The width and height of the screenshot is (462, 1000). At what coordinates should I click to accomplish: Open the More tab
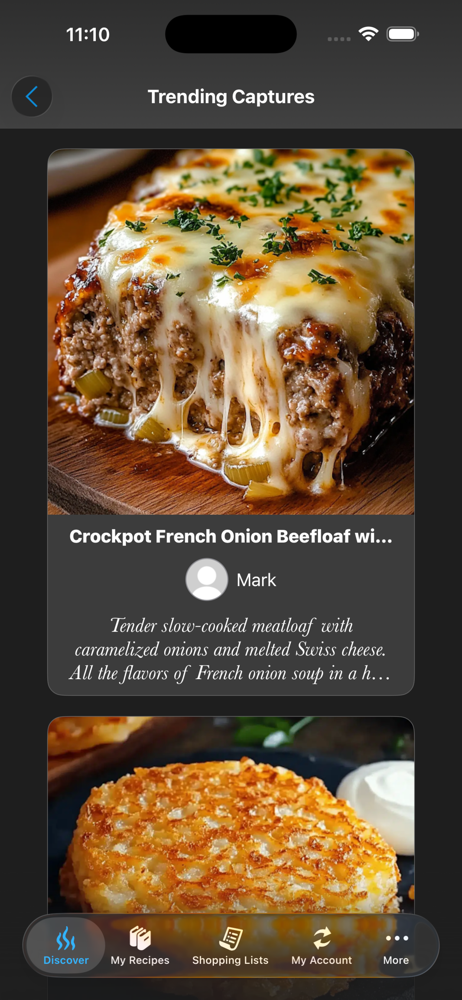pos(396,946)
